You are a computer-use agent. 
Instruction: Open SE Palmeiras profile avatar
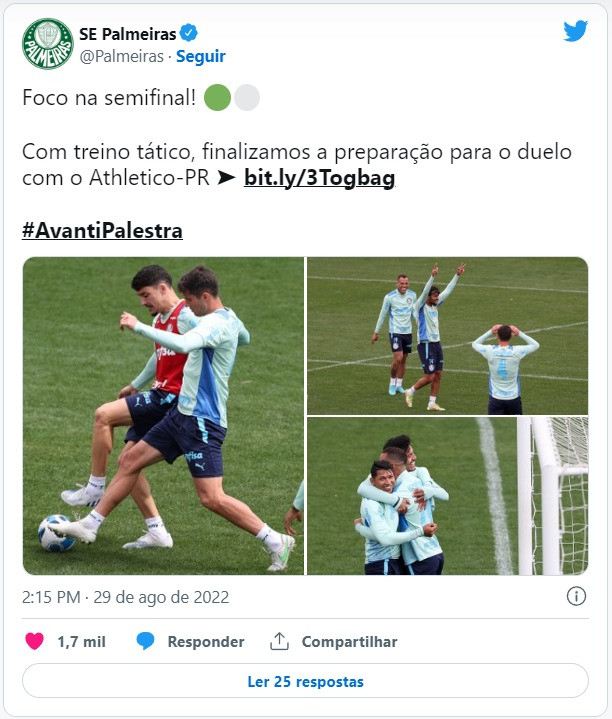[x=47, y=44]
